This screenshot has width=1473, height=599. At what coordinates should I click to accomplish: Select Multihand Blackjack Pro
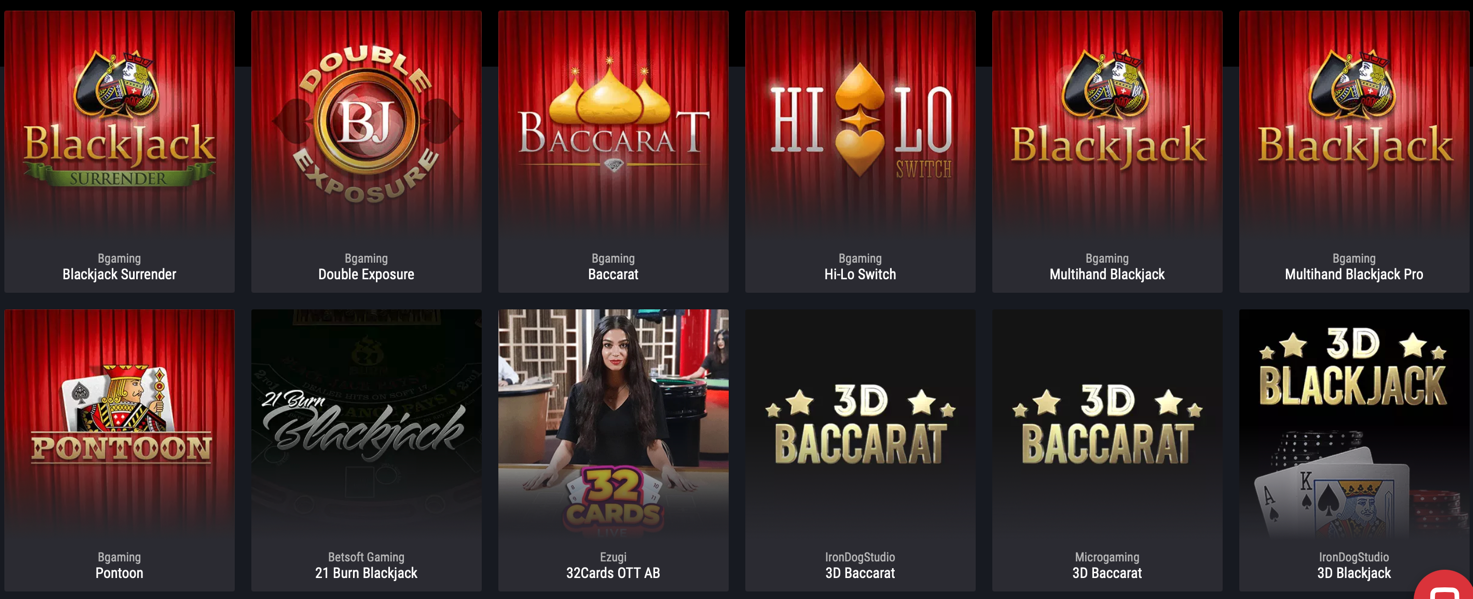click(x=1354, y=150)
